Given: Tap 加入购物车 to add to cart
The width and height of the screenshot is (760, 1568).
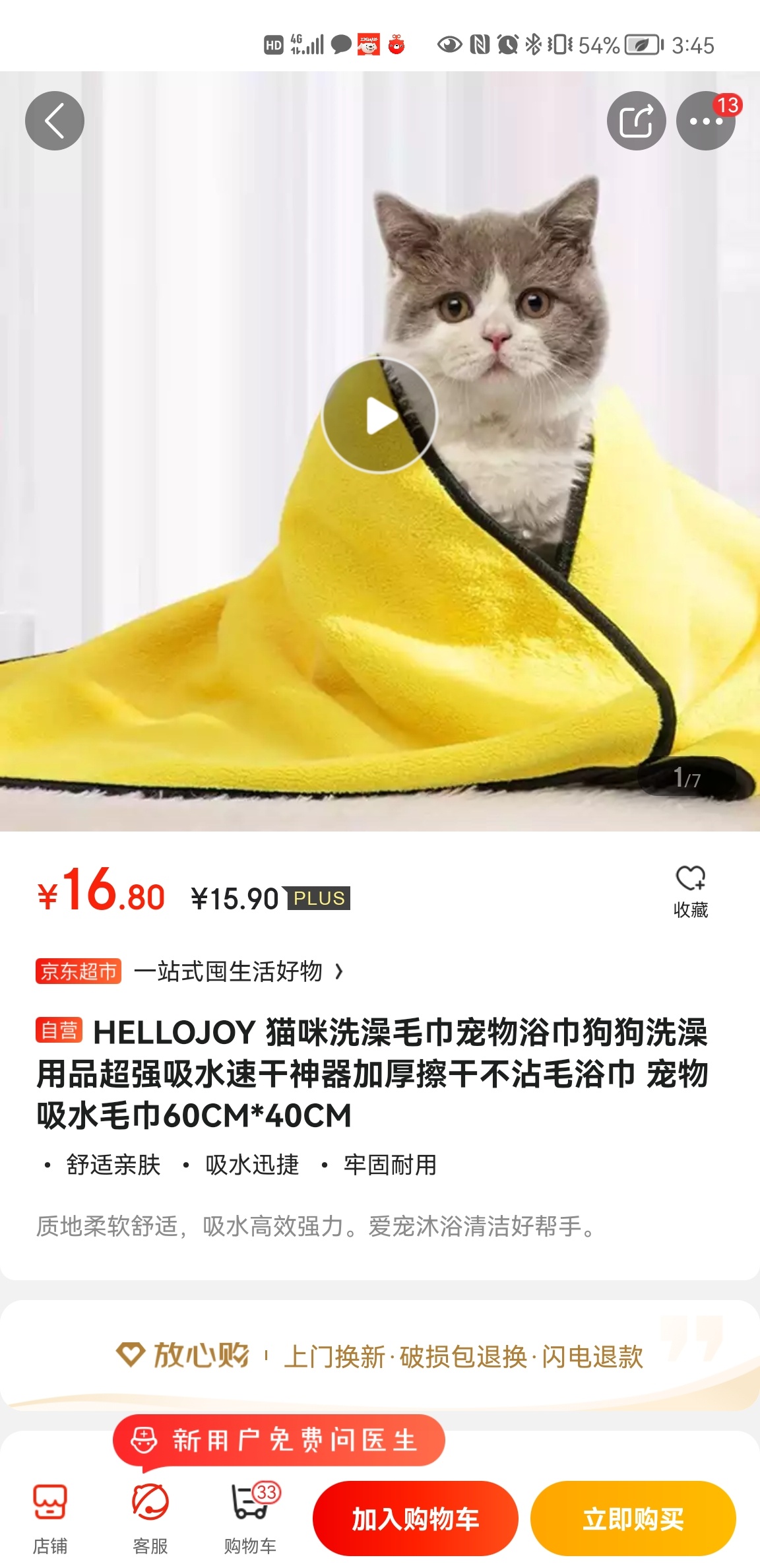Looking at the screenshot, I should tap(415, 1519).
